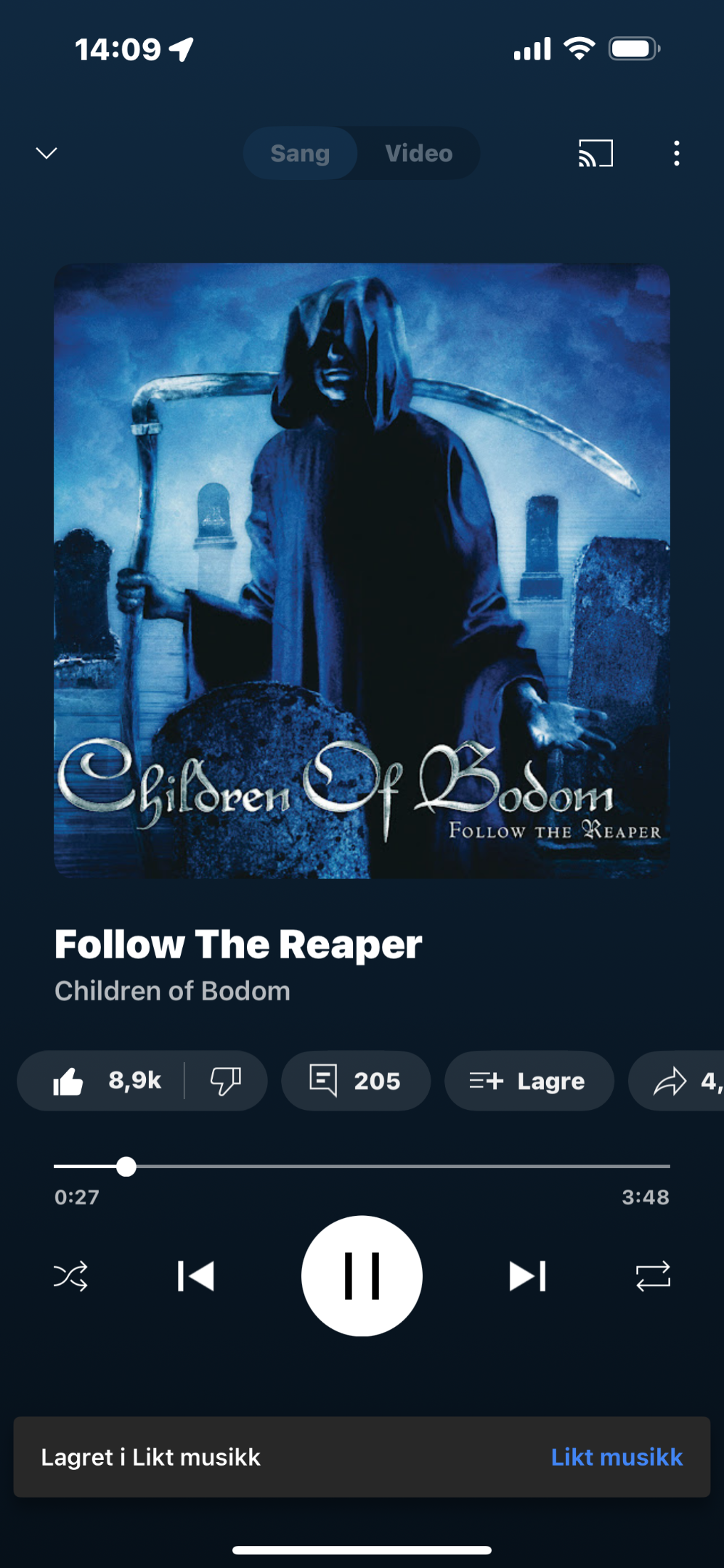The width and height of the screenshot is (724, 1568).
Task: Open the blue Likt musikk link
Action: point(617,1457)
